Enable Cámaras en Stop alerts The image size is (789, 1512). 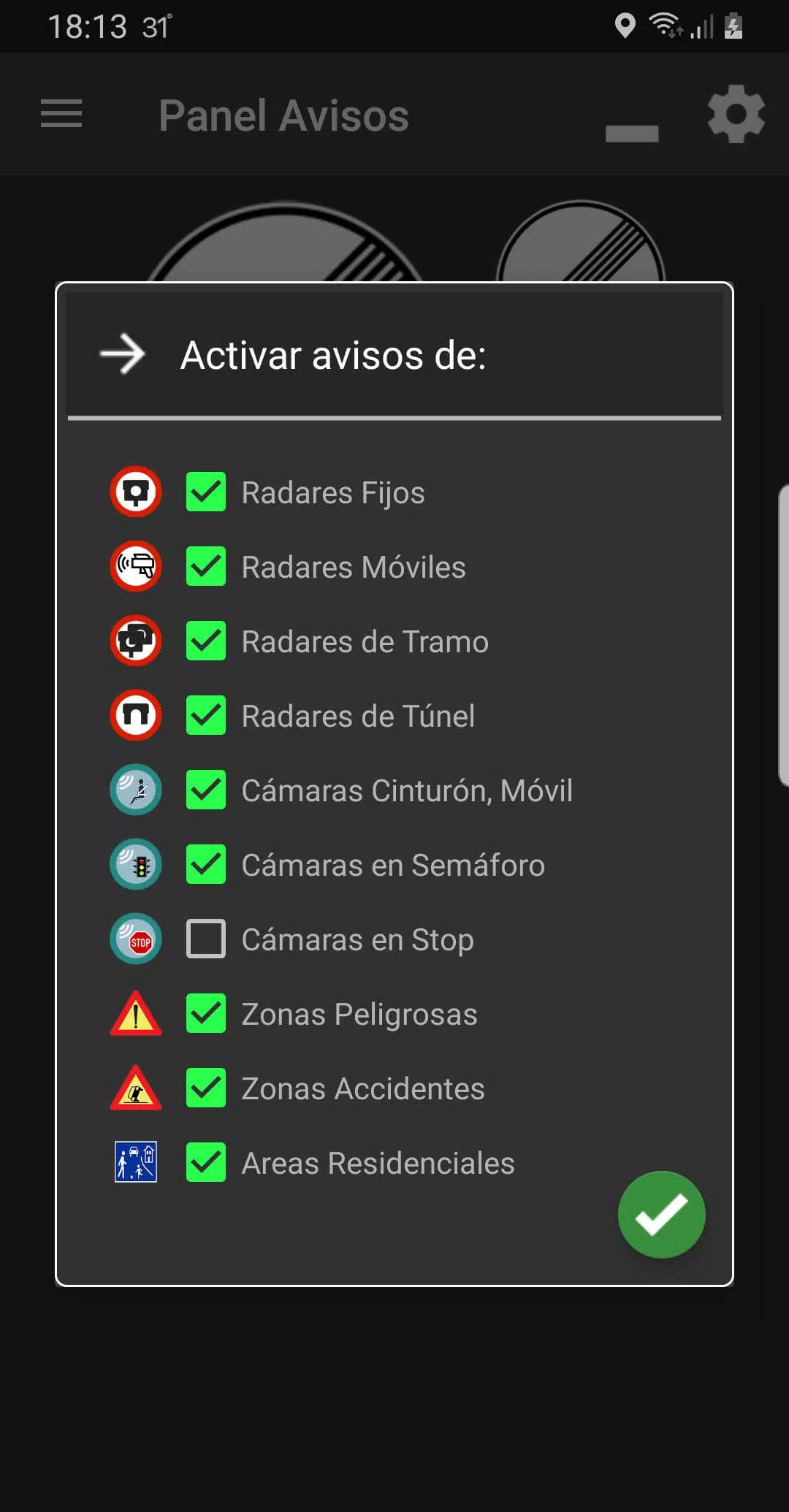tap(206, 939)
